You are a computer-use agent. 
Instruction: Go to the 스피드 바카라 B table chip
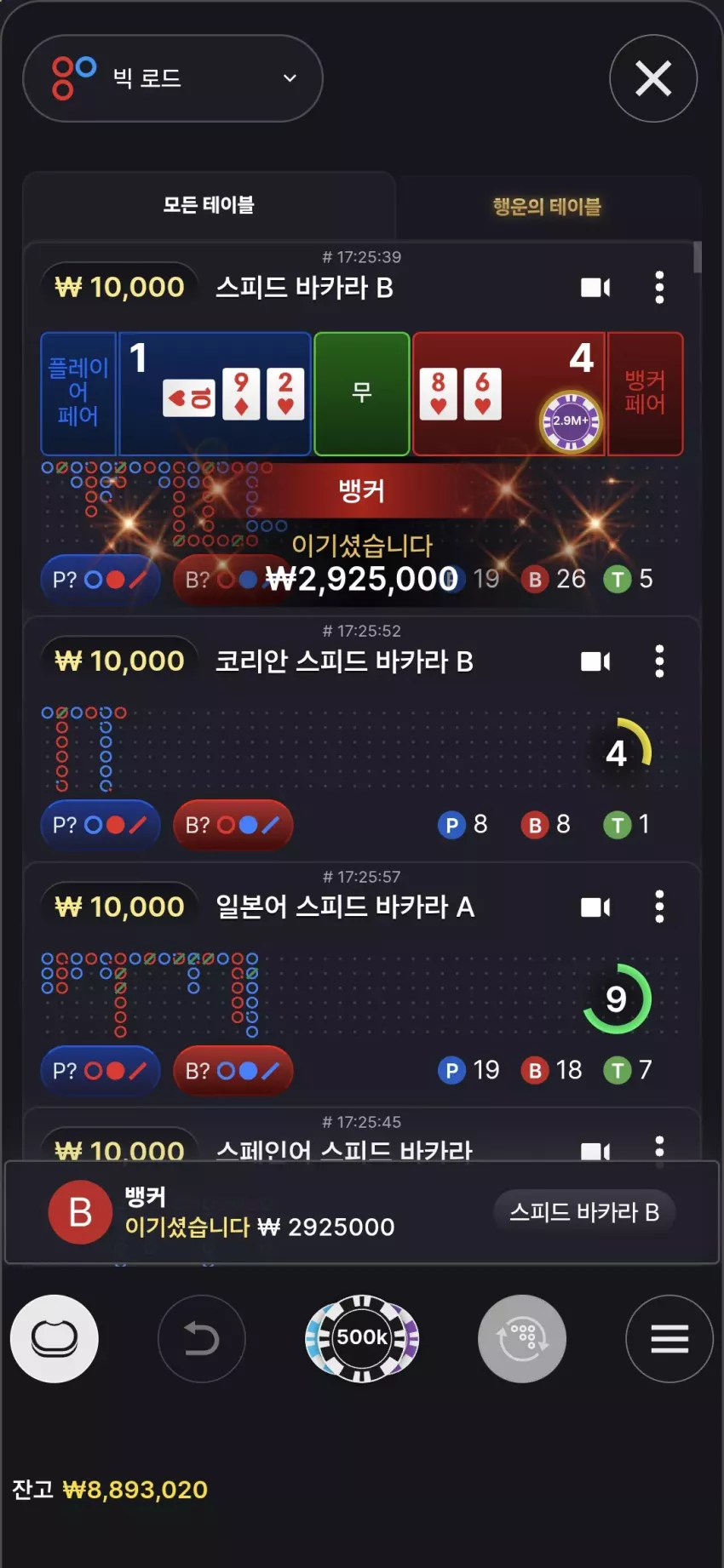[x=584, y=1212]
